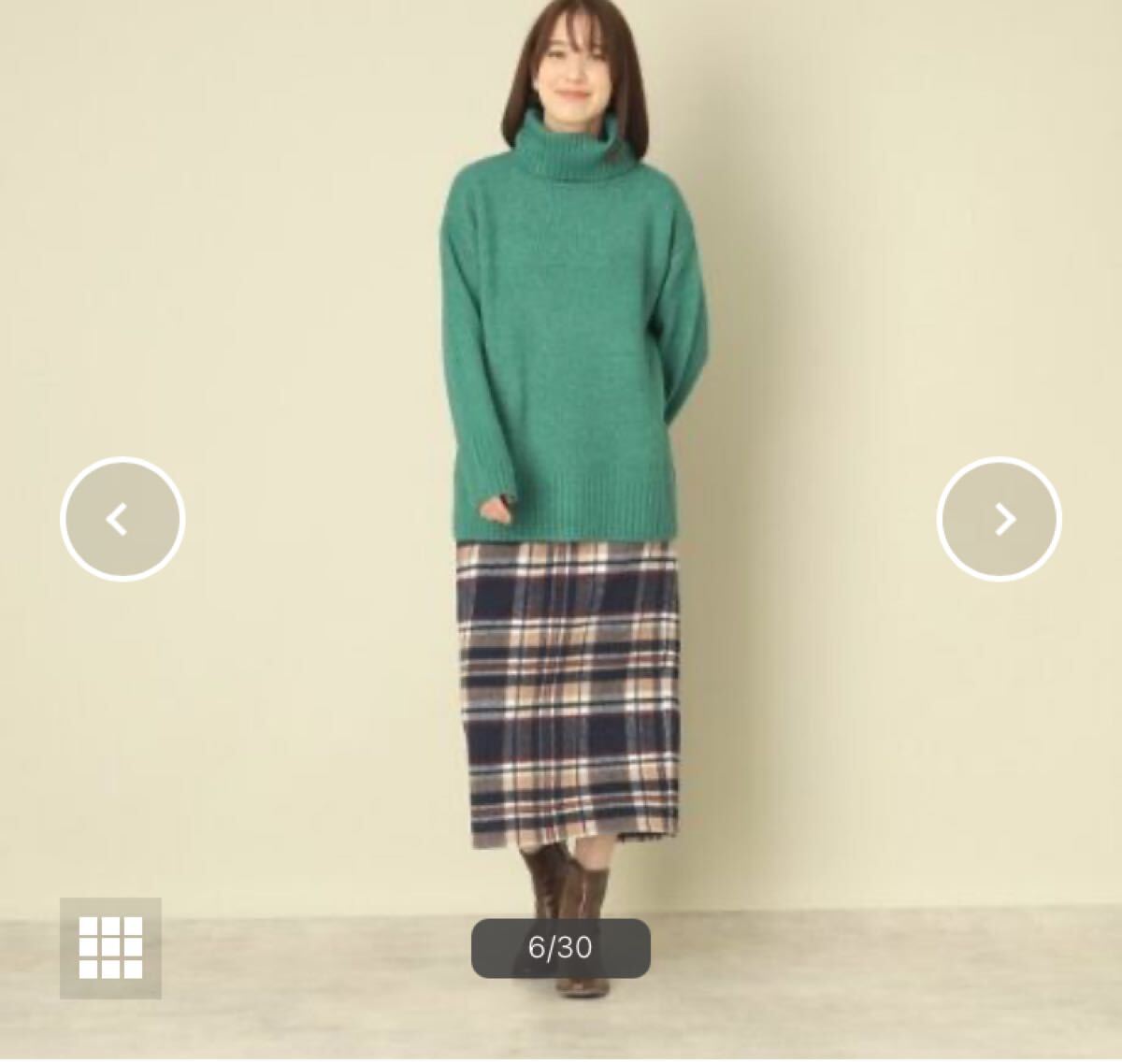Go to the previous product photo

tap(122, 519)
